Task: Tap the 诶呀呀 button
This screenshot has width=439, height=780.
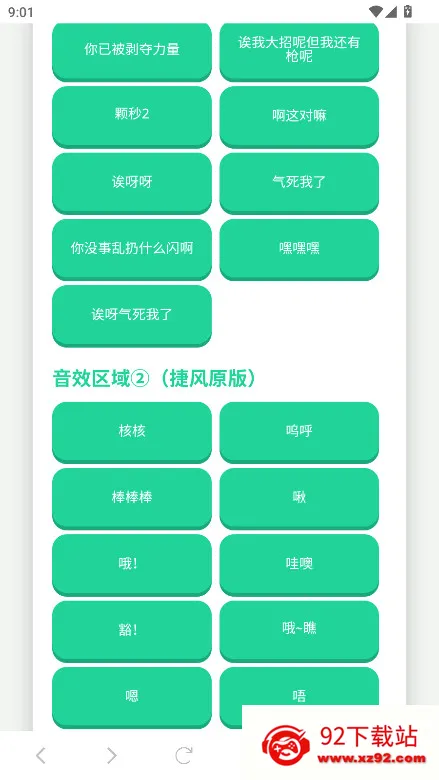Action: click(132, 183)
